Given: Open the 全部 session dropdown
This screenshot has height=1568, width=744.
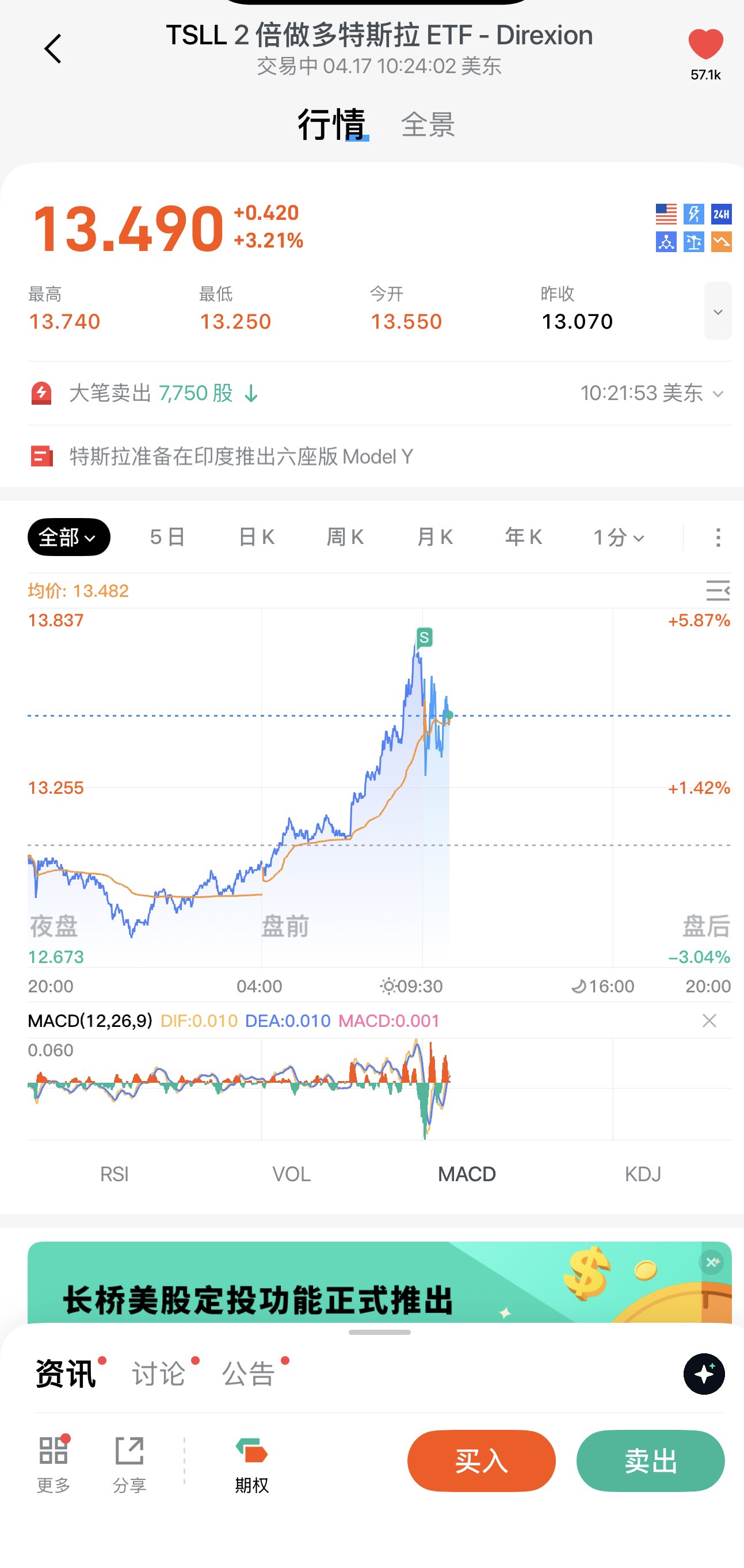Looking at the screenshot, I should (68, 537).
